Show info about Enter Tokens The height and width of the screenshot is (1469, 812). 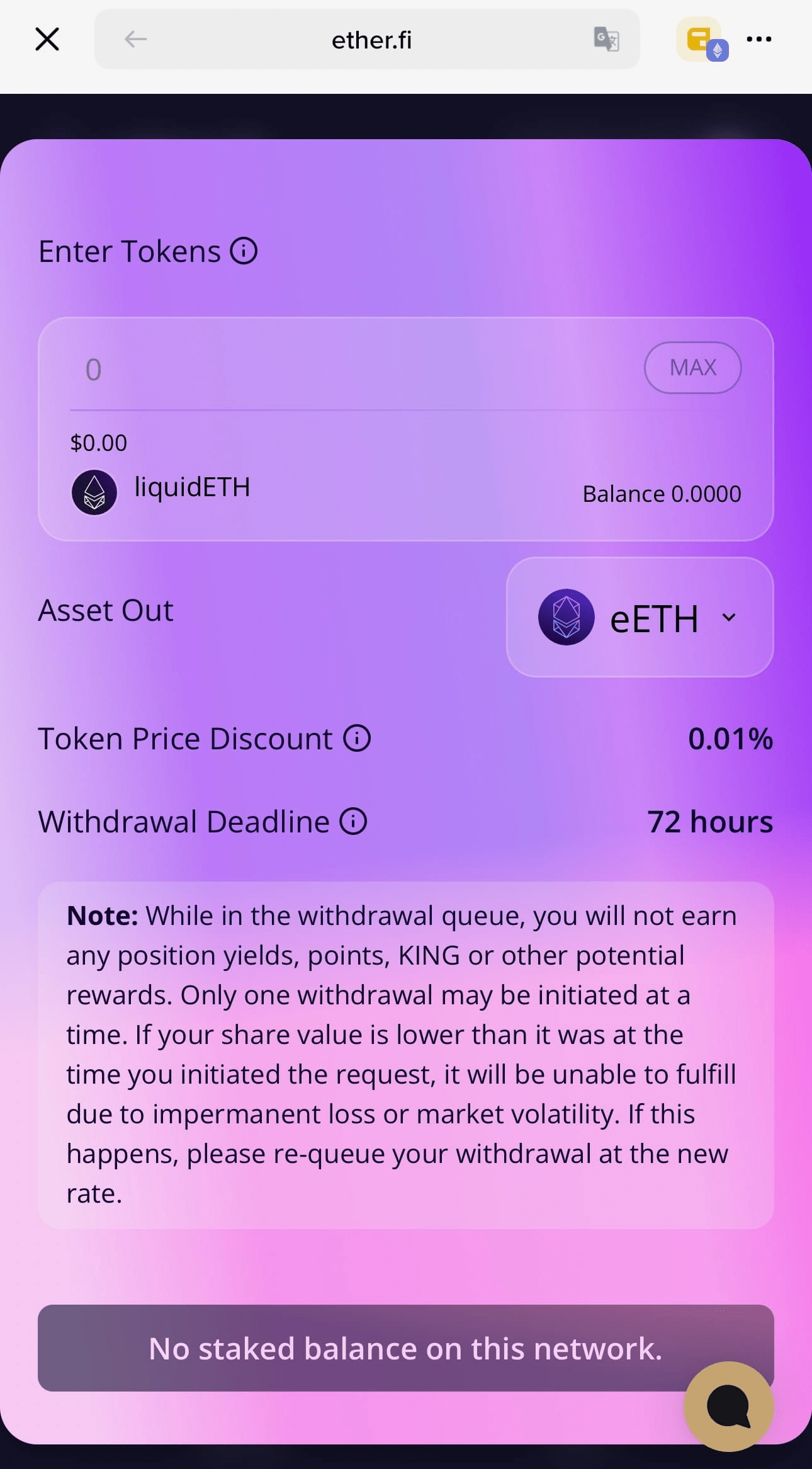244,251
